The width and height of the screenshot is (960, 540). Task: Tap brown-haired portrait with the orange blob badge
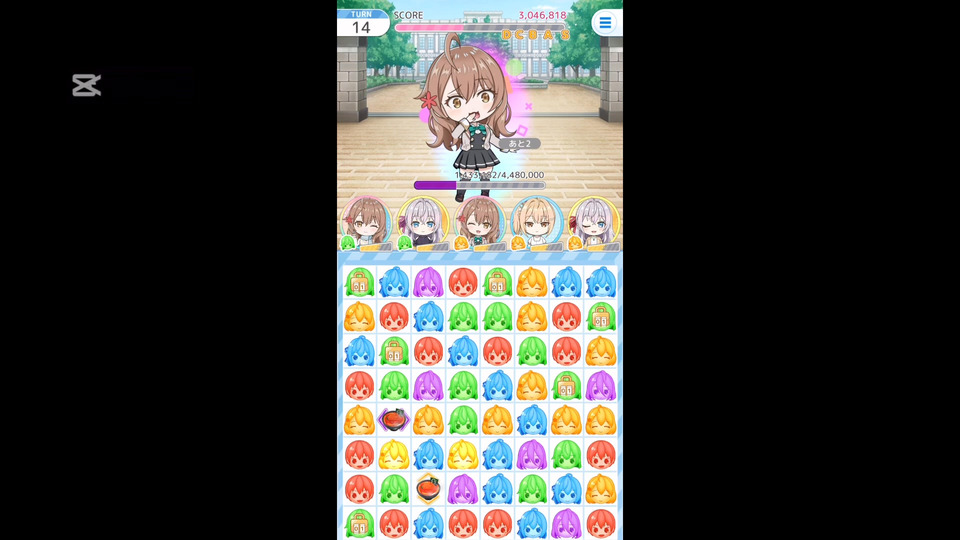click(x=481, y=223)
